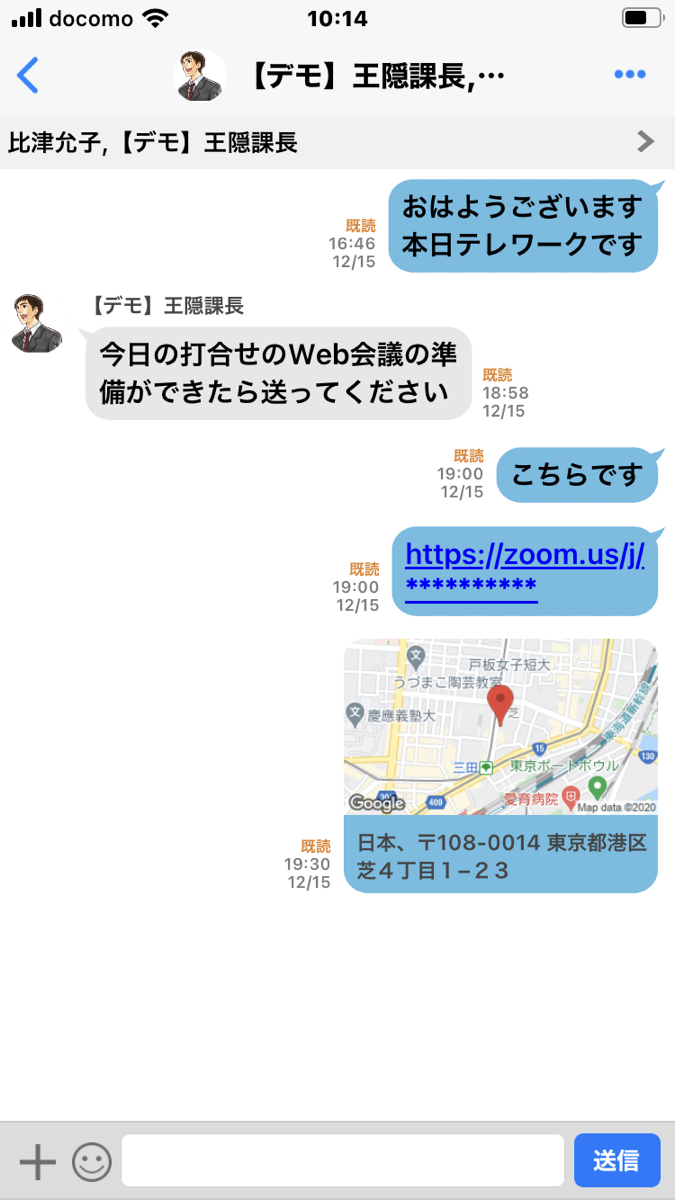Image resolution: width=675 pixels, height=1200 pixels.
Task: Focus the message input field
Action: coord(342,1160)
